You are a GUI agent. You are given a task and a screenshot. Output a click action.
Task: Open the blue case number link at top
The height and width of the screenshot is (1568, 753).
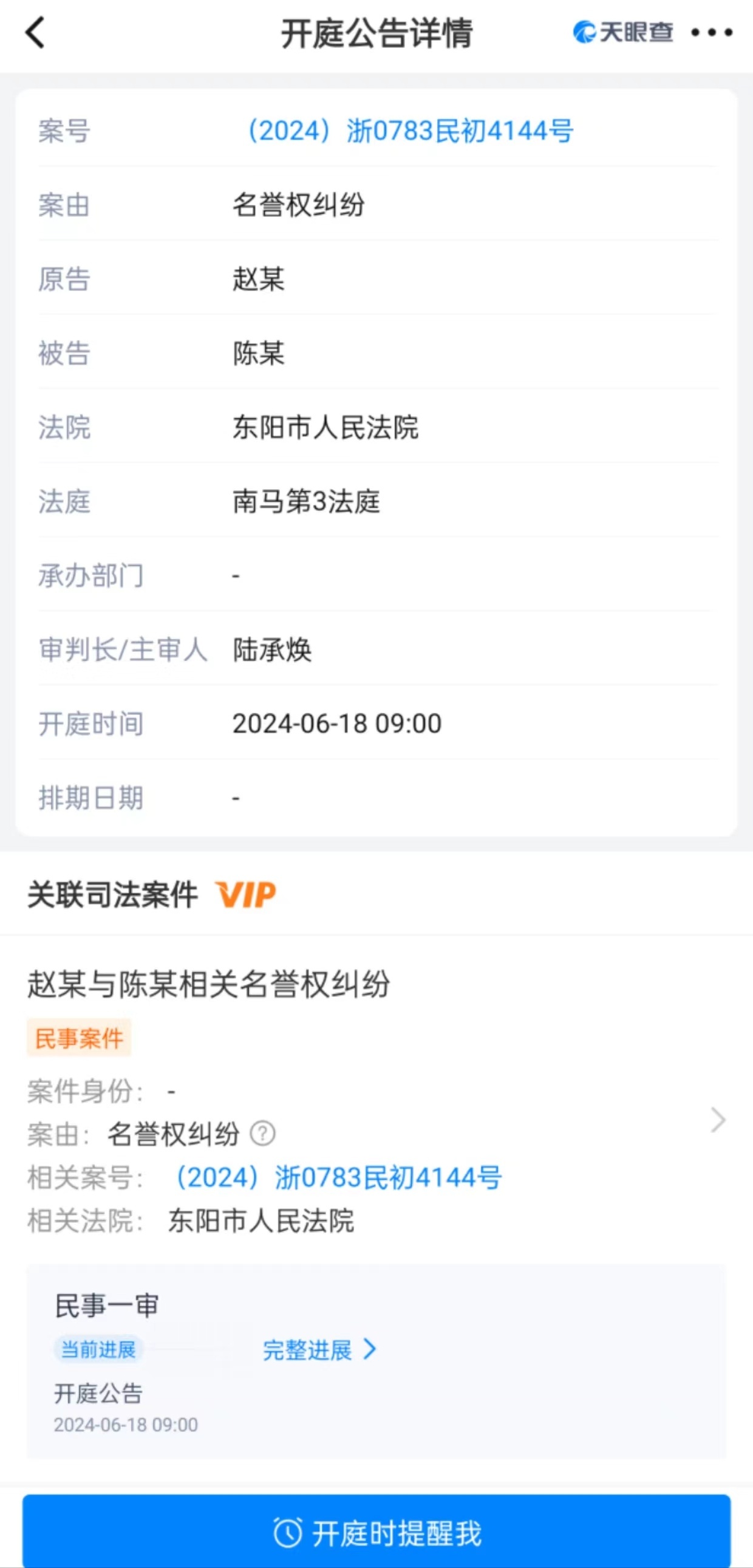tap(411, 131)
